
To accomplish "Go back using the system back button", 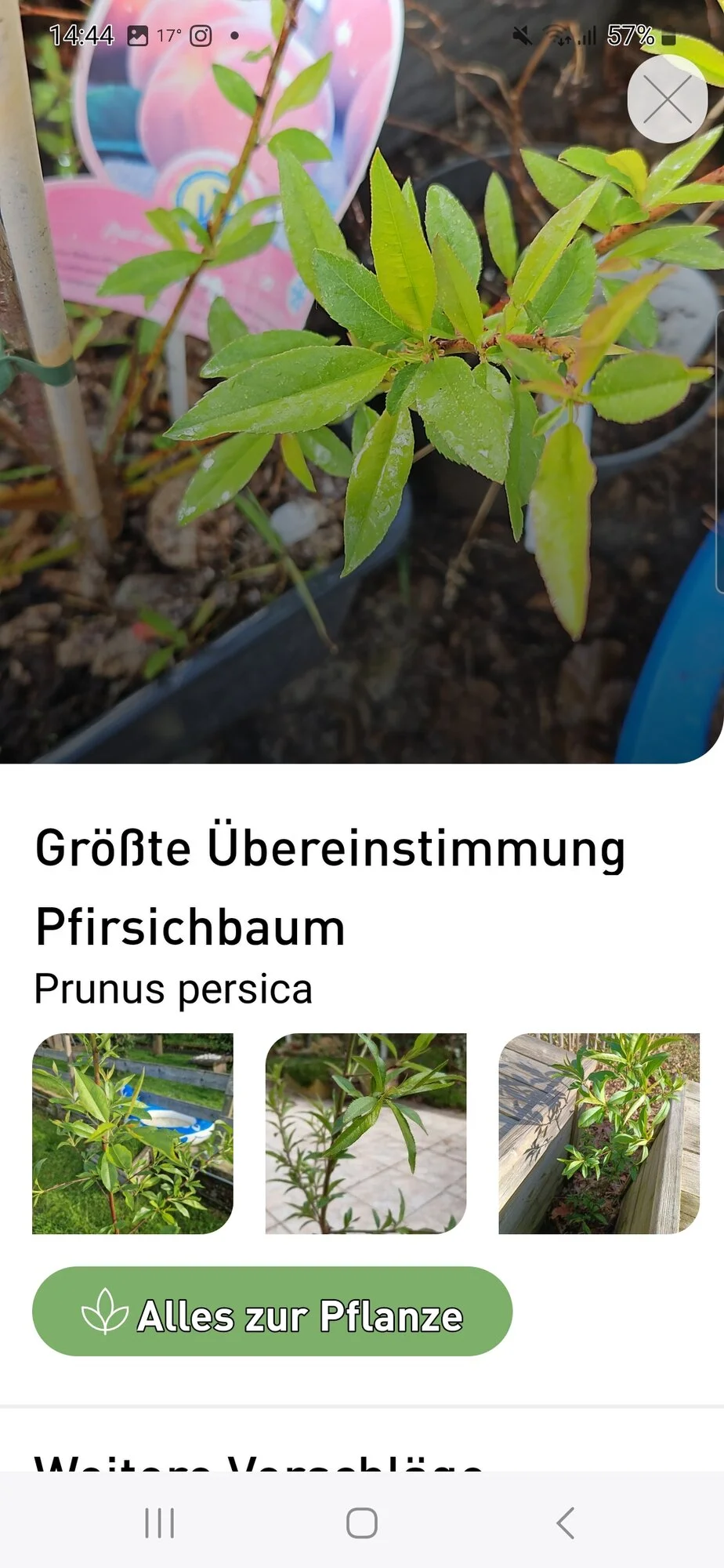I will point(565,1523).
